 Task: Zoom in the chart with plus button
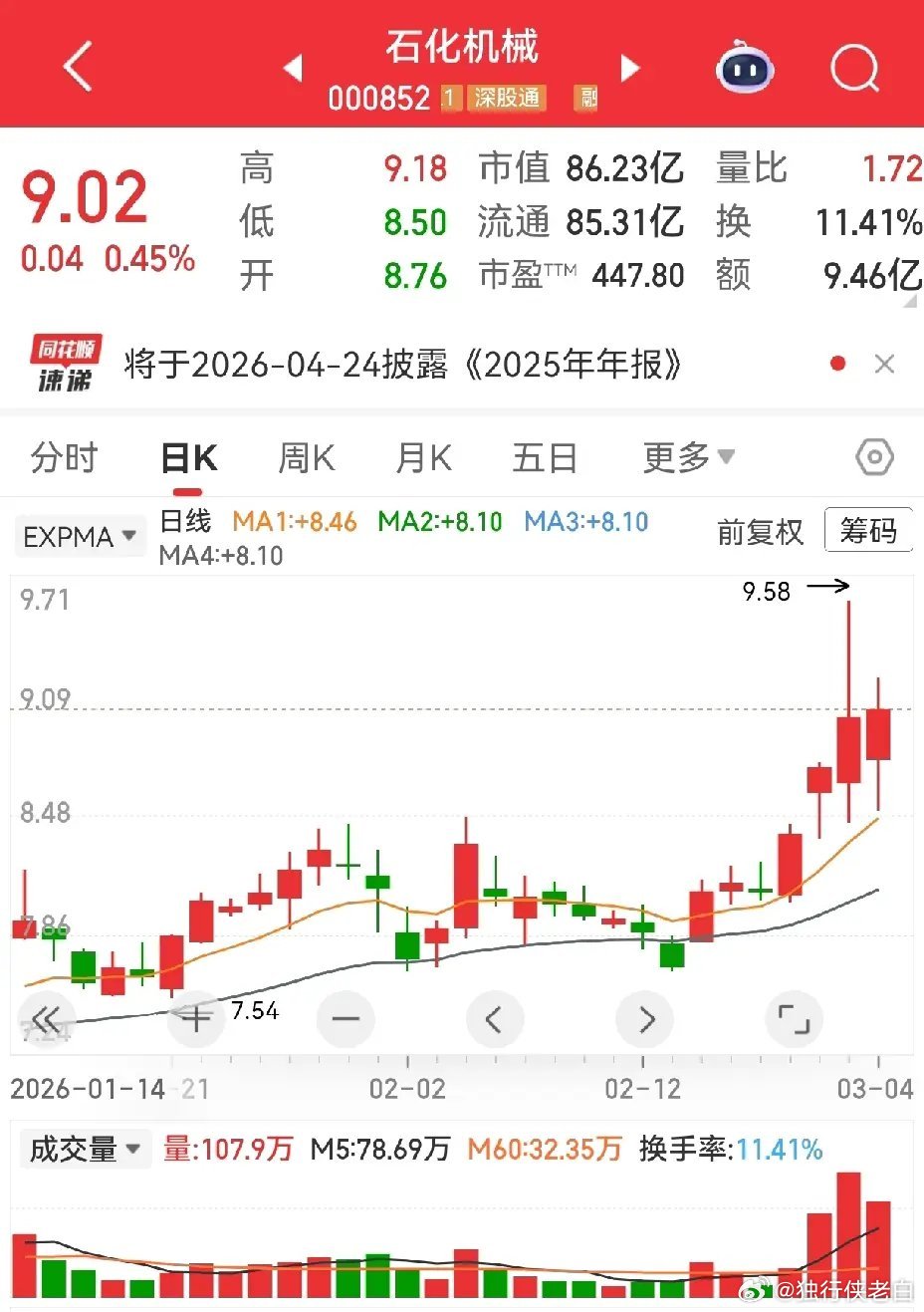point(196,1018)
